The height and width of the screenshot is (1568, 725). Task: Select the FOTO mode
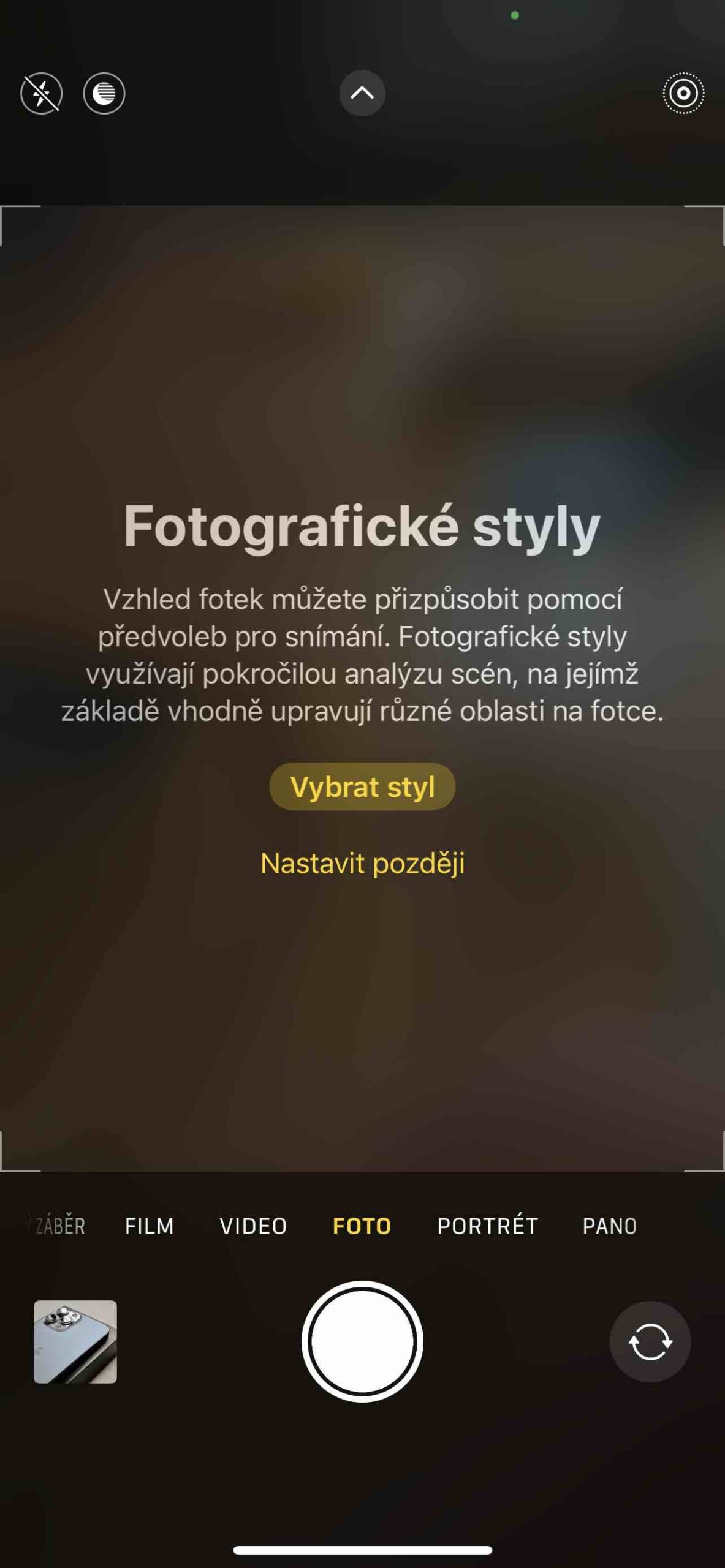(x=362, y=1226)
